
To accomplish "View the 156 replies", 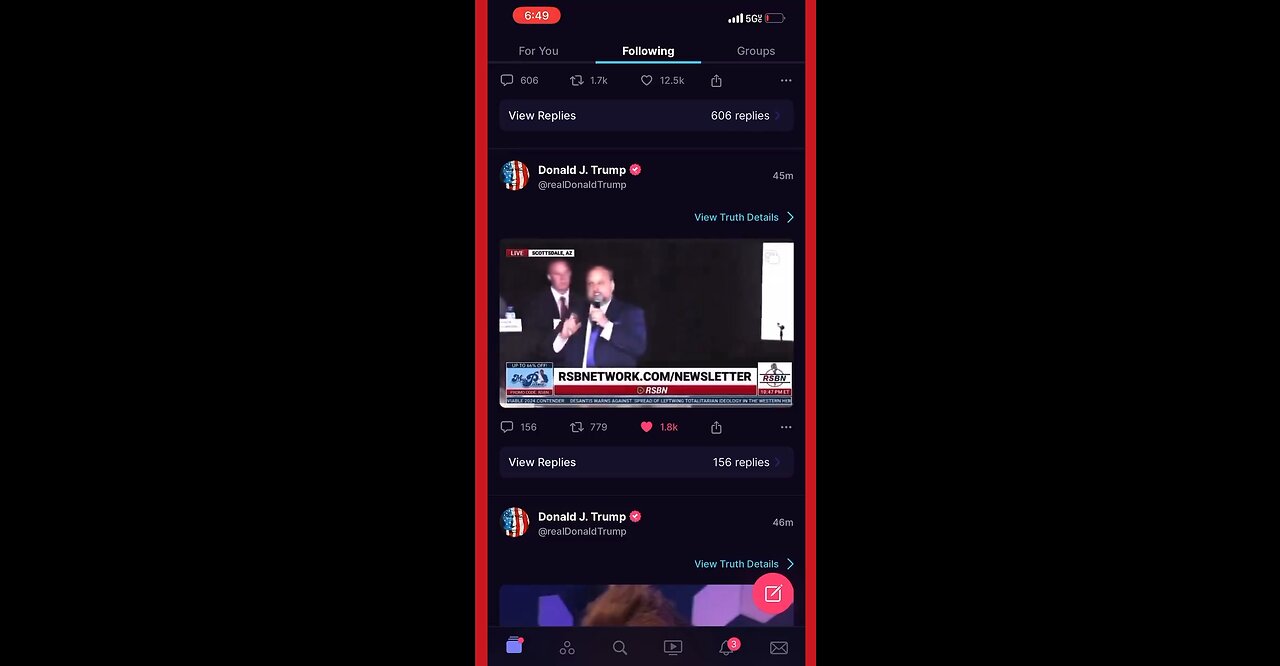I will (646, 462).
